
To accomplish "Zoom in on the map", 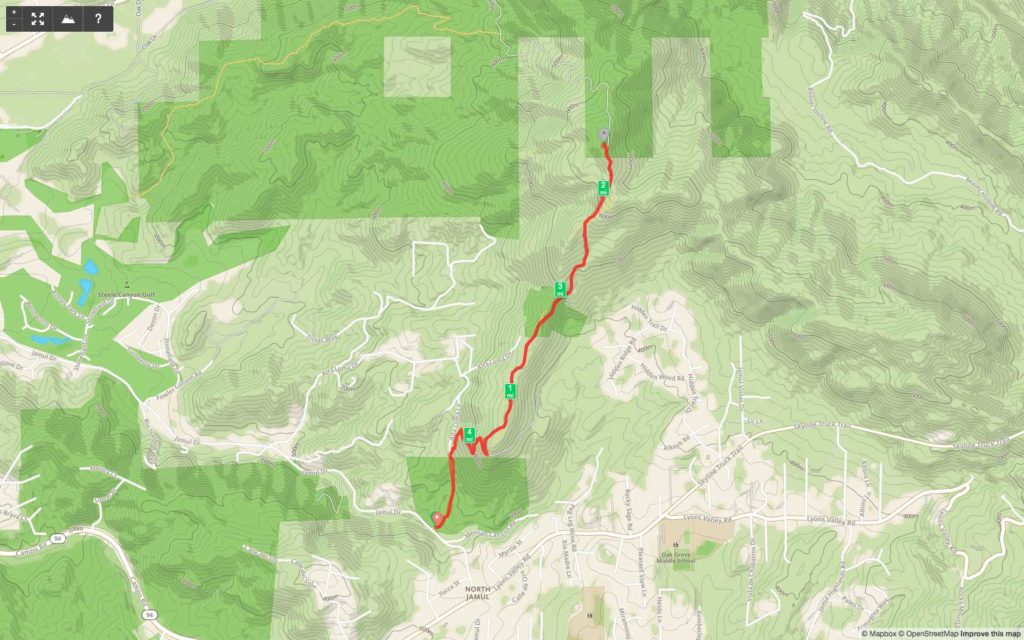I will click(x=14, y=12).
